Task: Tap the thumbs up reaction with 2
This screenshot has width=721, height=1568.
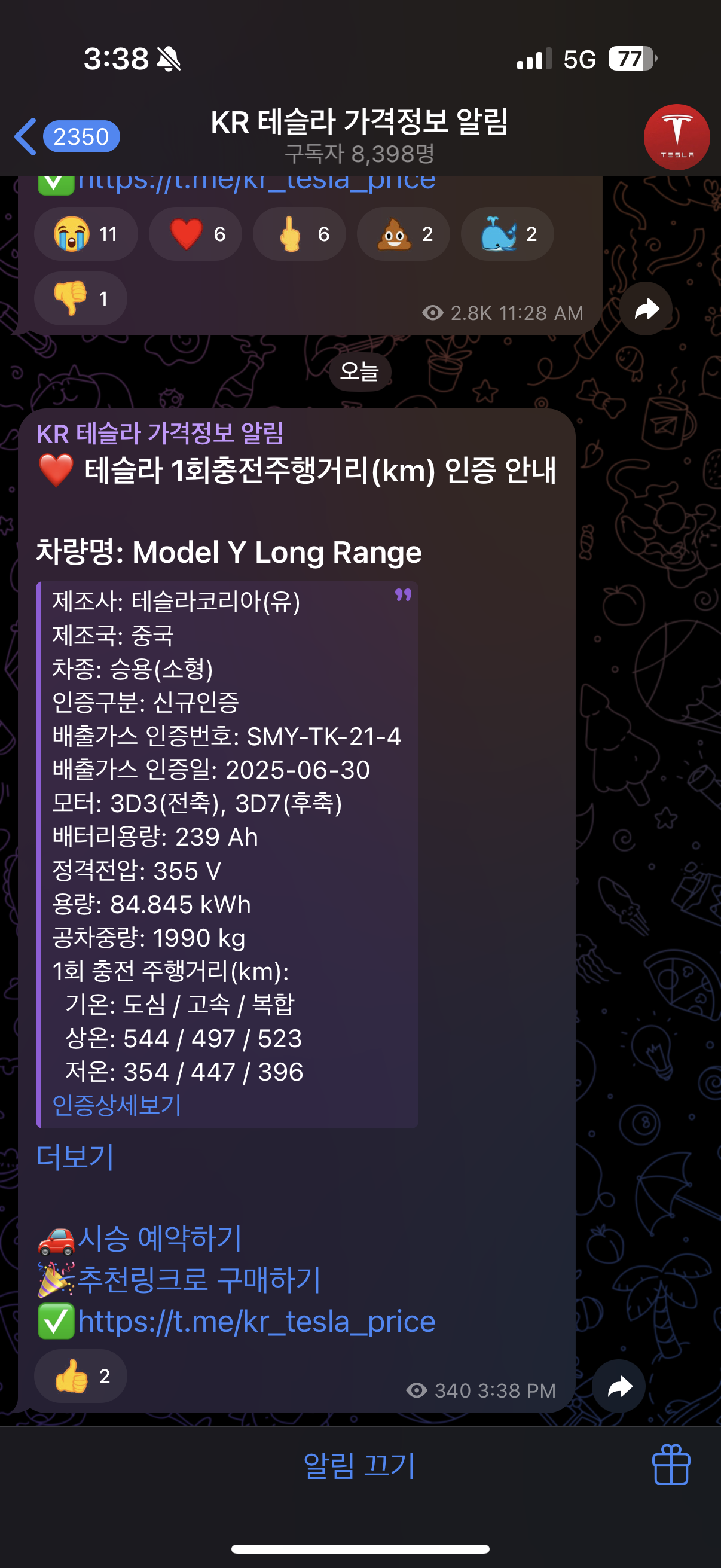Action: [x=80, y=1375]
